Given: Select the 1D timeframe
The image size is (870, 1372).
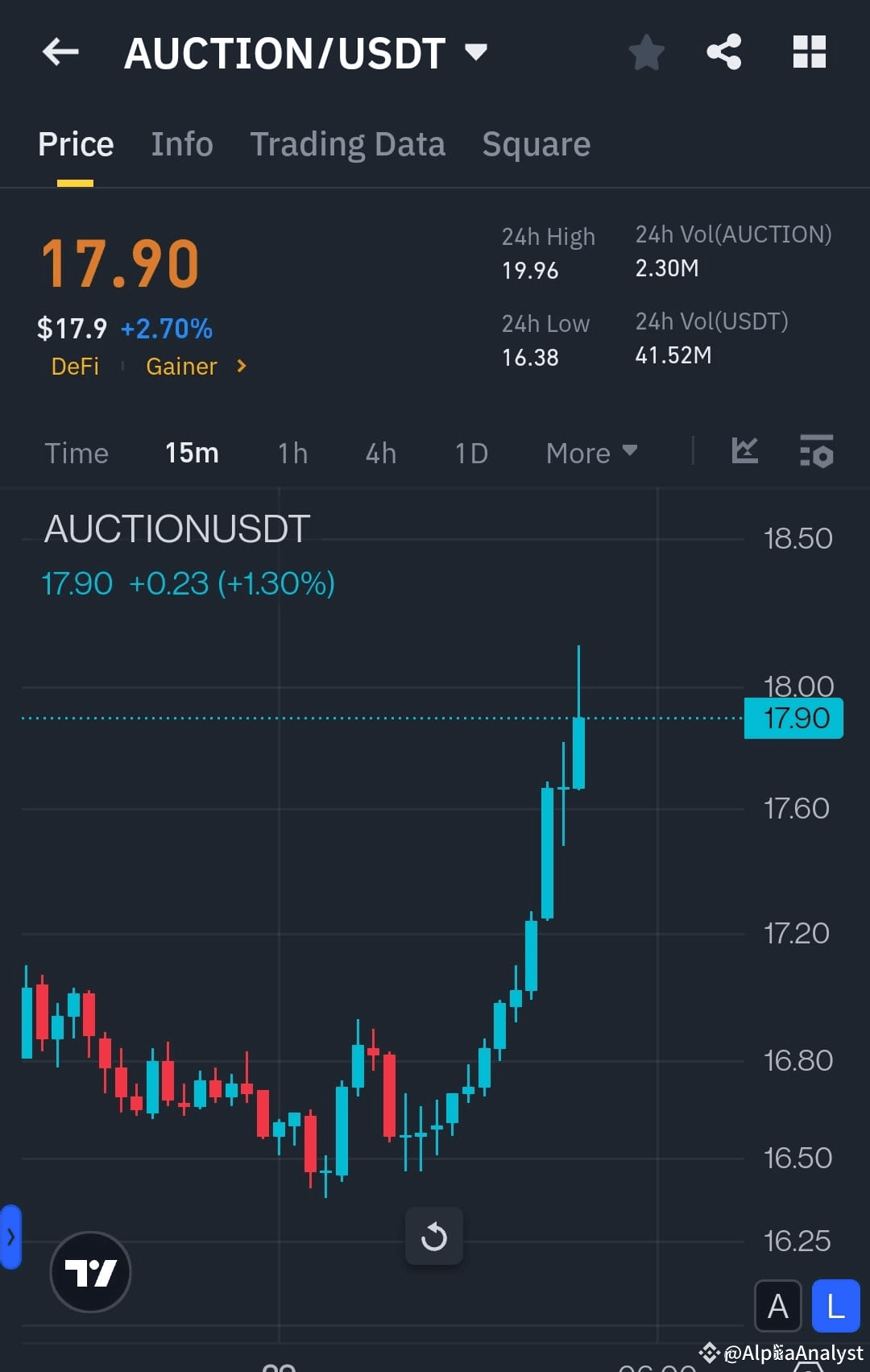Looking at the screenshot, I should tap(470, 453).
